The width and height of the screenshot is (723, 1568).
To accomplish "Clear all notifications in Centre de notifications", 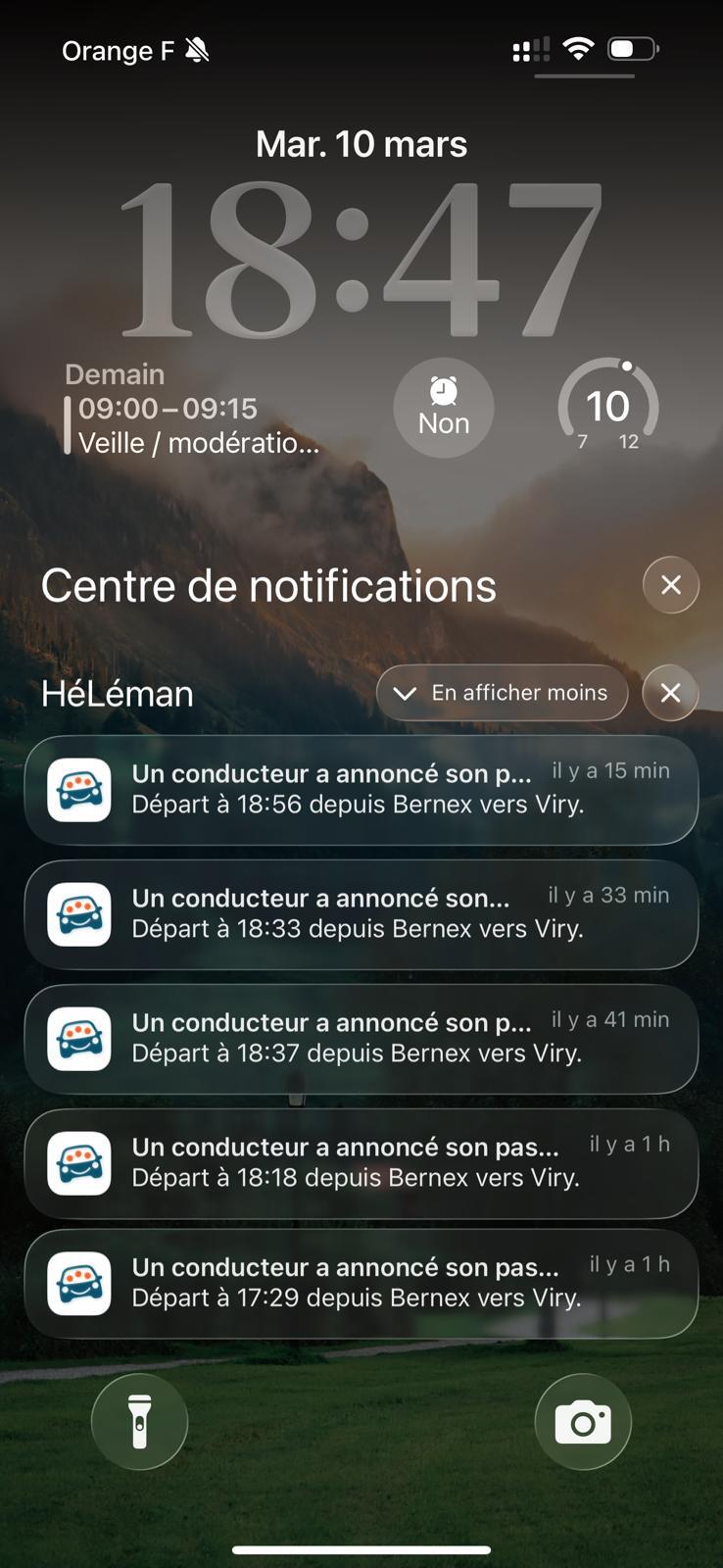I will point(671,585).
